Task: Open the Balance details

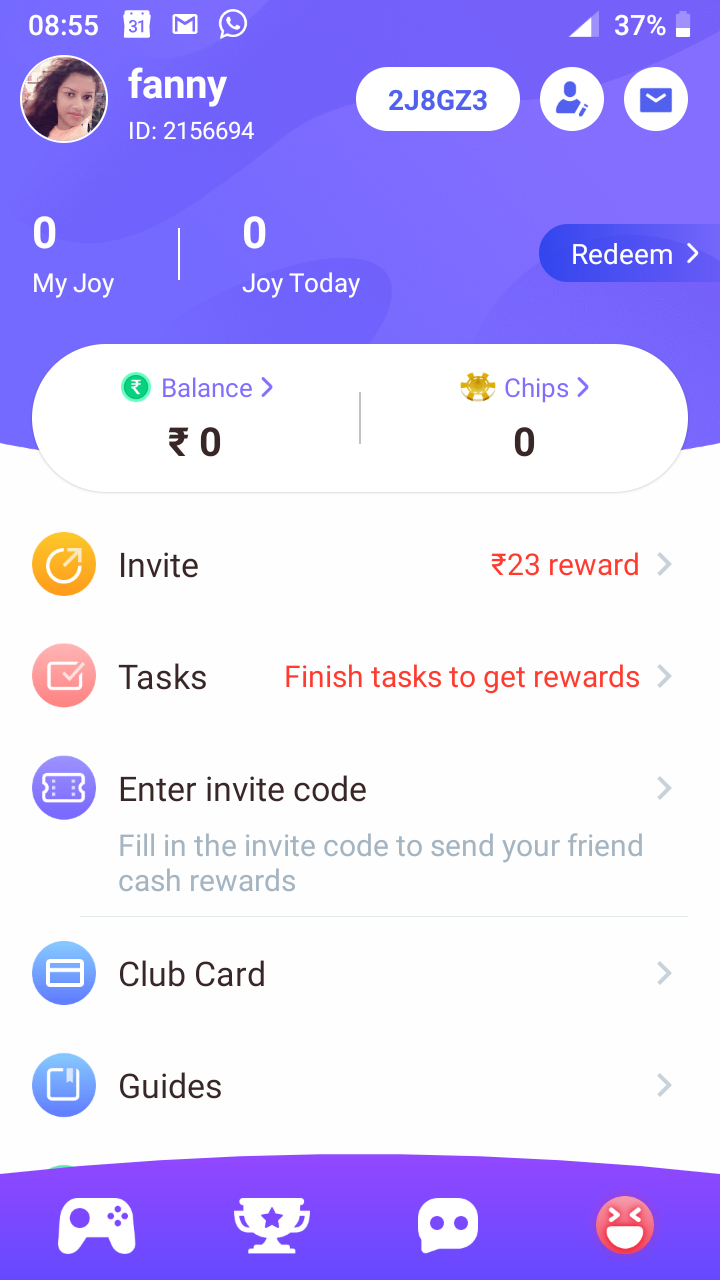Action: point(197,388)
